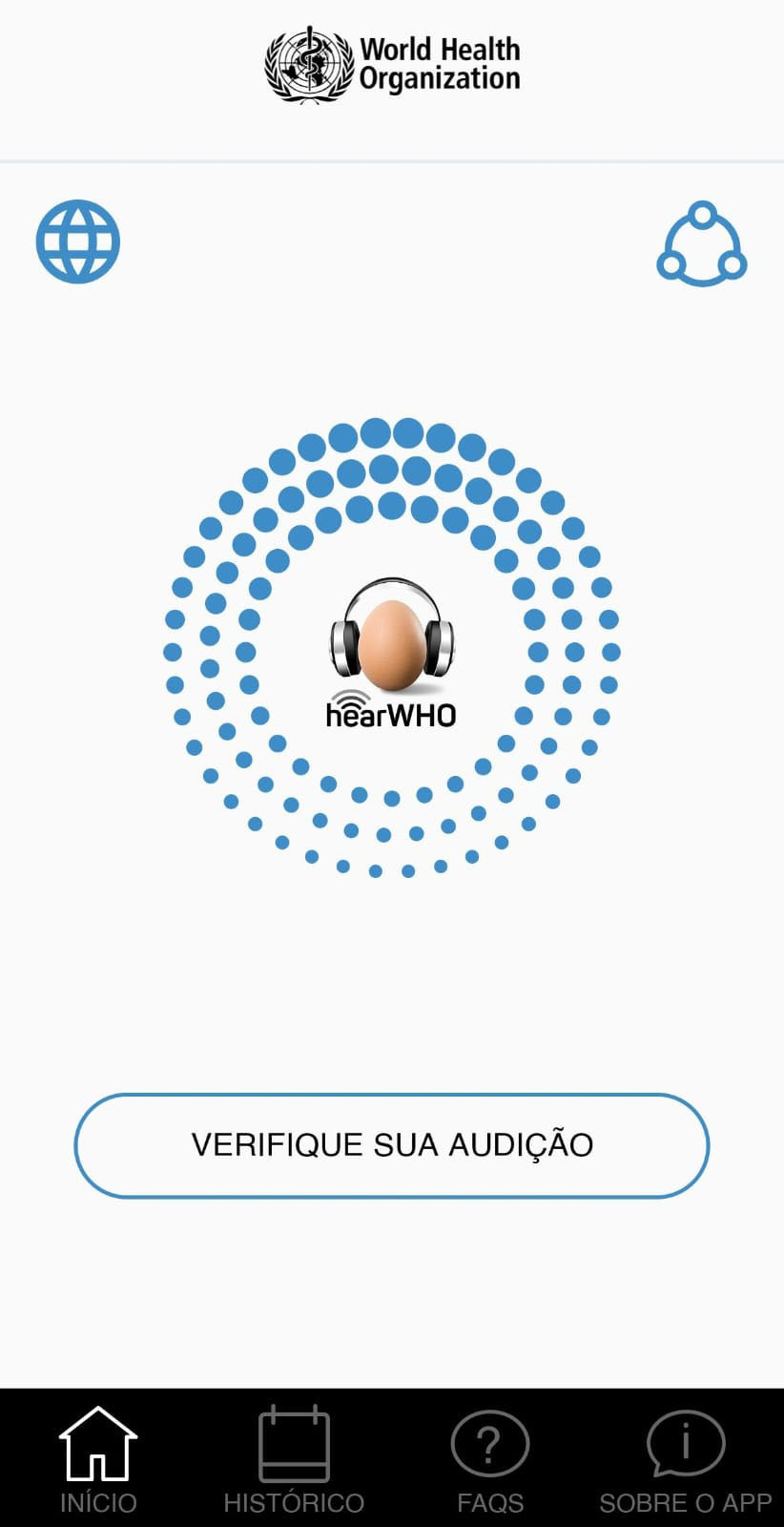Tap Verifique sua audição button

pos(392,1145)
